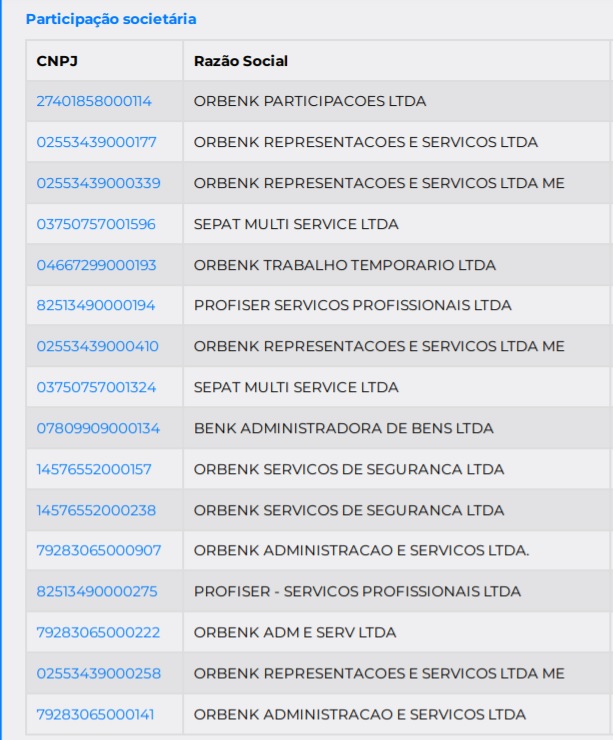Open CNPJ link 27401858000114
Viewport: 613px width, 740px height.
click(x=94, y=101)
